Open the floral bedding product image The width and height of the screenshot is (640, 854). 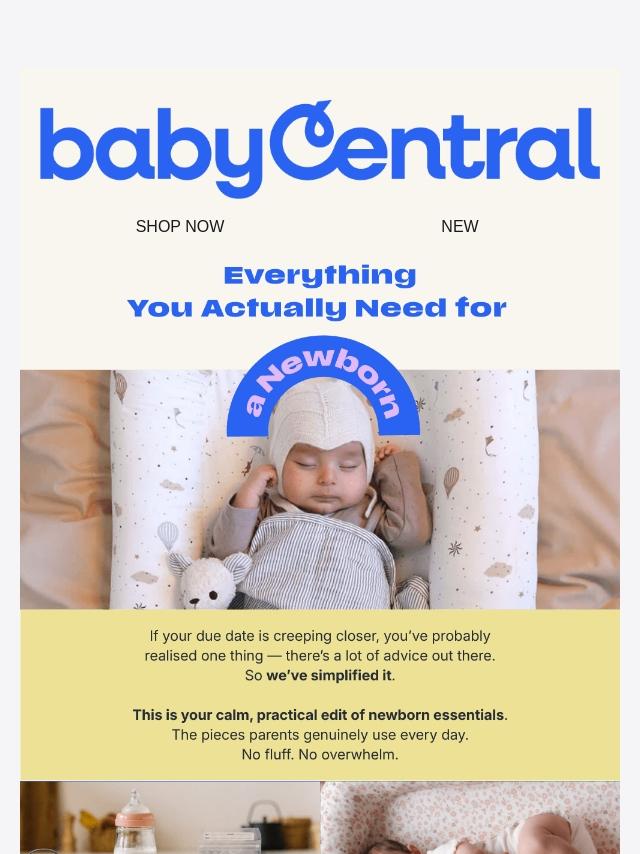point(470,818)
